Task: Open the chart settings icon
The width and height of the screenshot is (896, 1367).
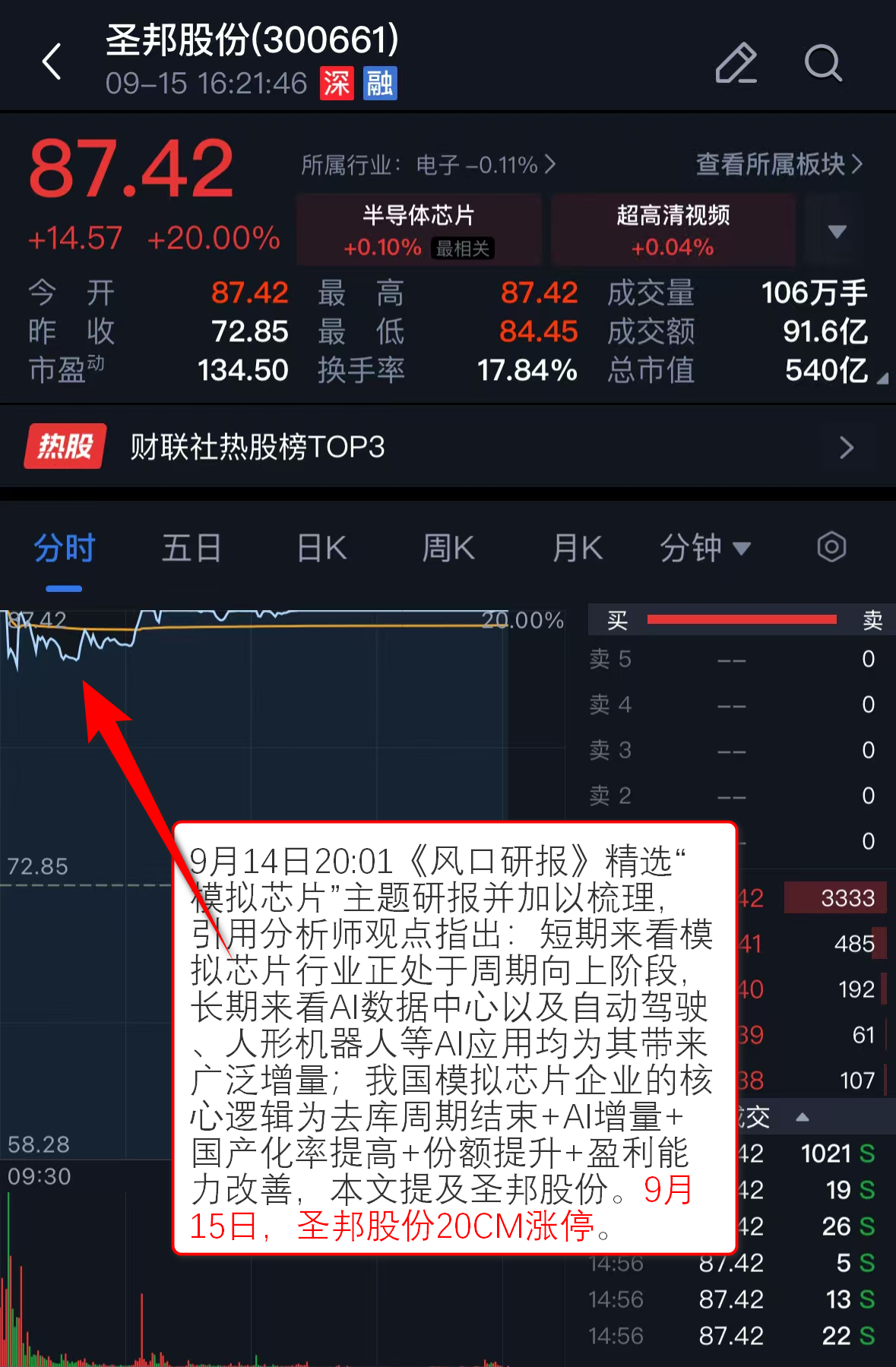Action: point(831,547)
